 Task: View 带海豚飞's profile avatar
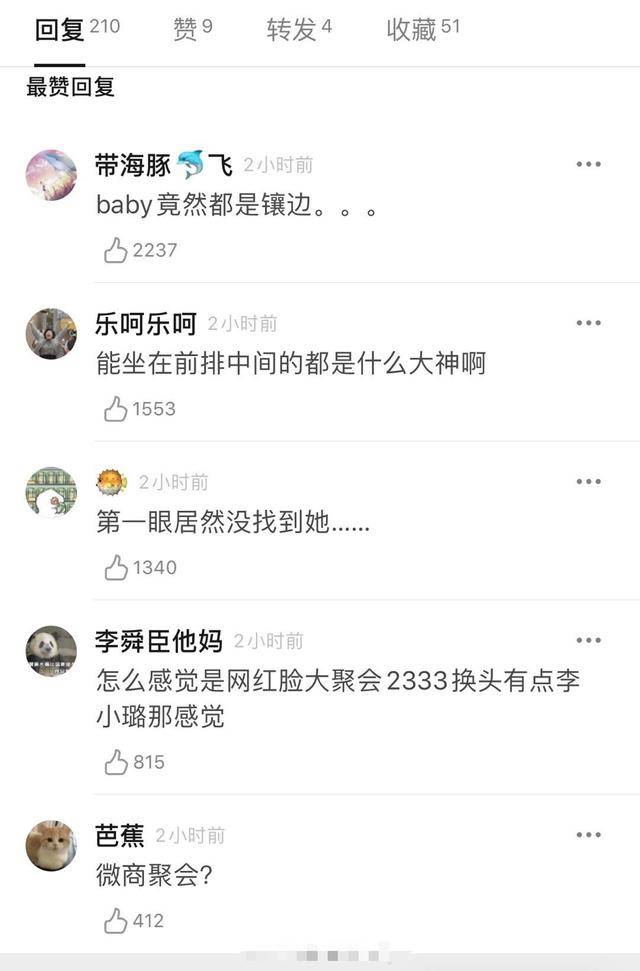(x=51, y=175)
